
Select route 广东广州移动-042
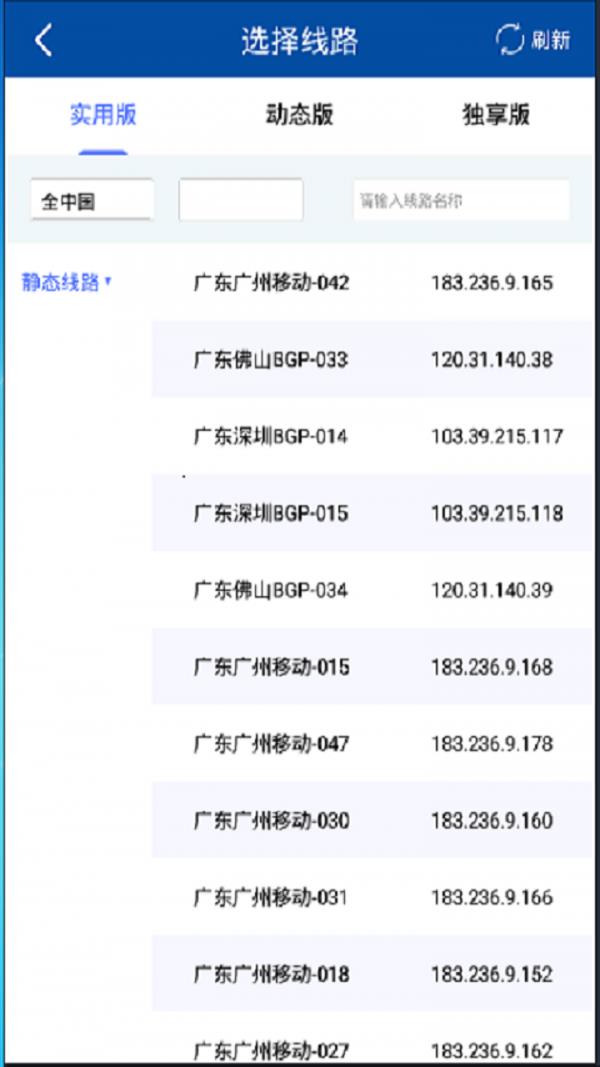click(x=372, y=282)
